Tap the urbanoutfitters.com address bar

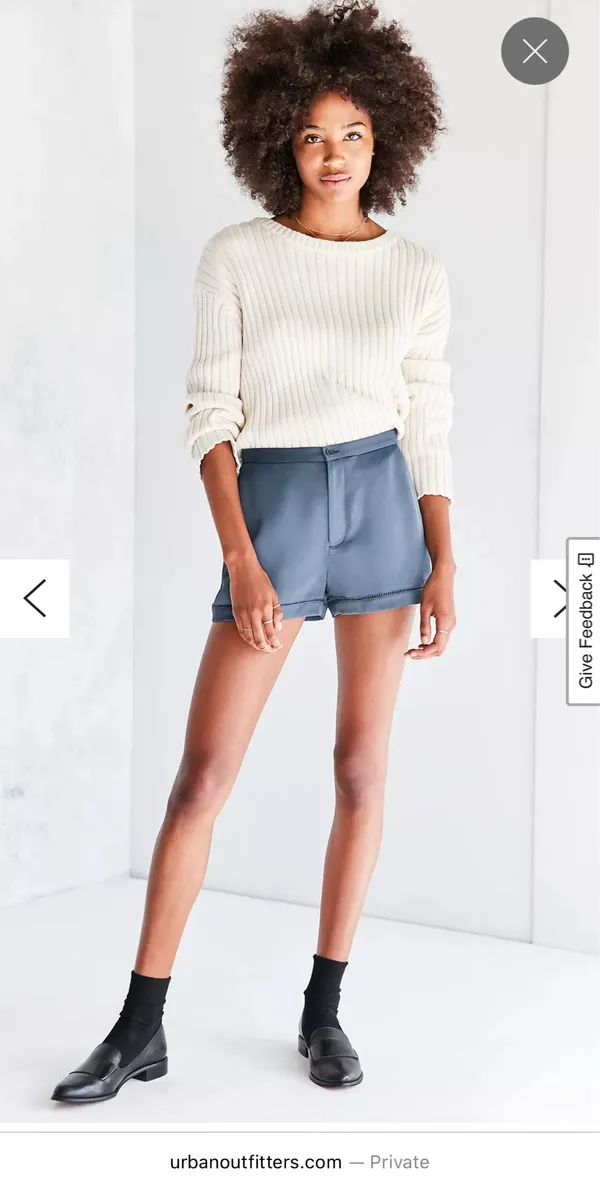(x=300, y=1161)
